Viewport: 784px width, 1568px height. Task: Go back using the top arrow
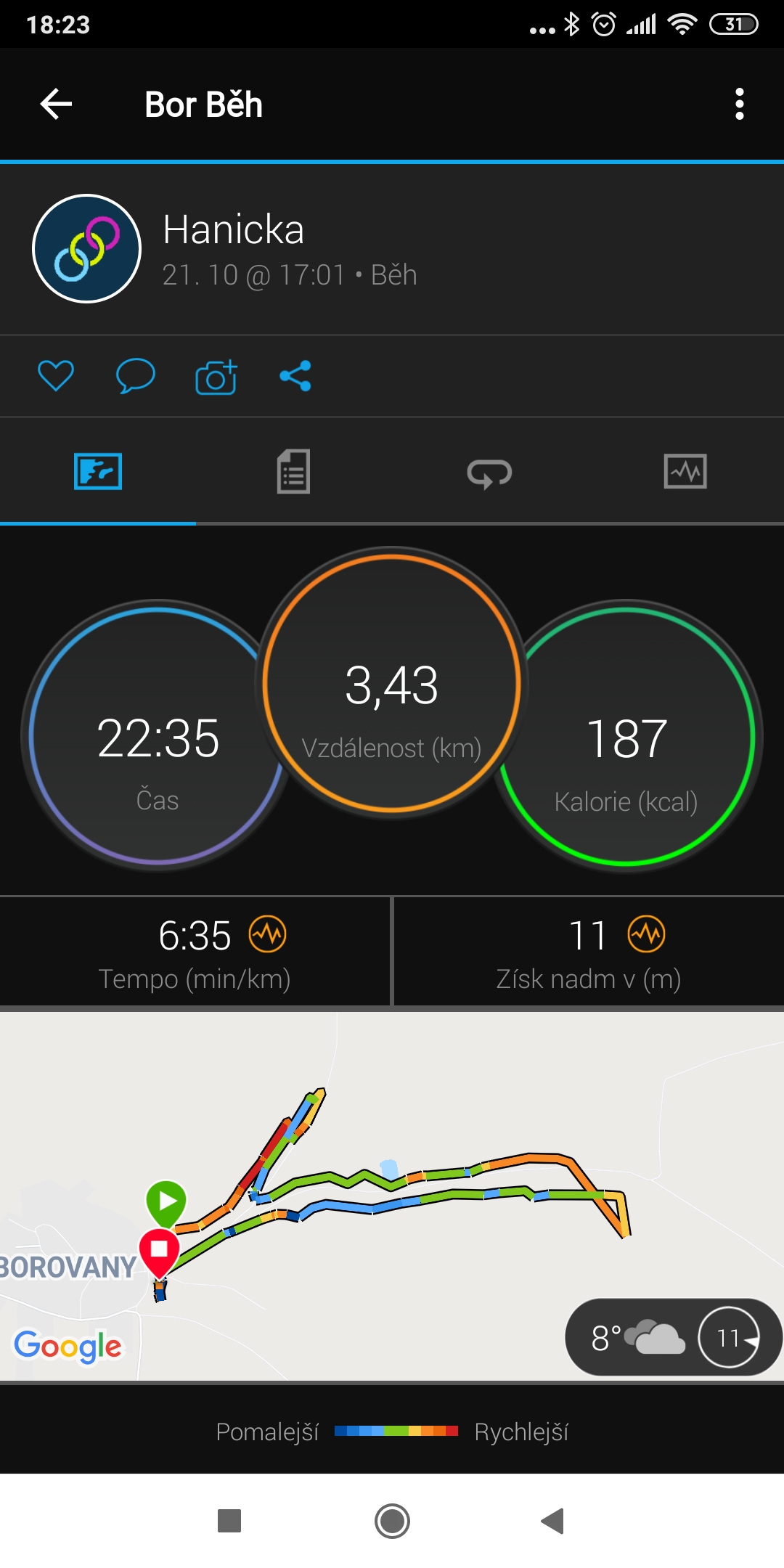pyautogui.click(x=56, y=104)
